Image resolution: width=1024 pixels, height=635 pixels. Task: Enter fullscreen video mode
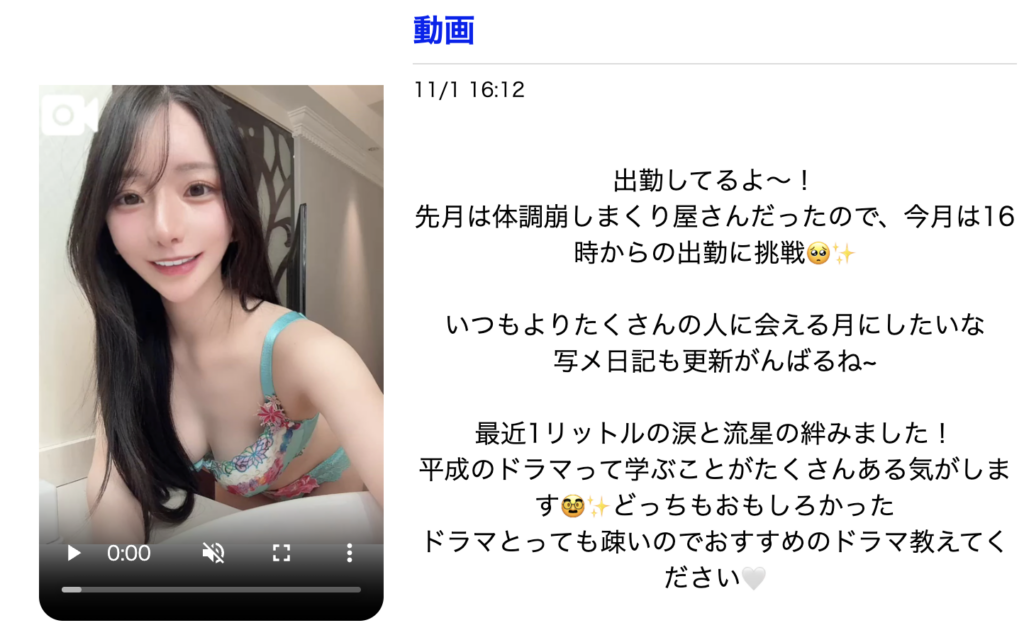tap(281, 553)
